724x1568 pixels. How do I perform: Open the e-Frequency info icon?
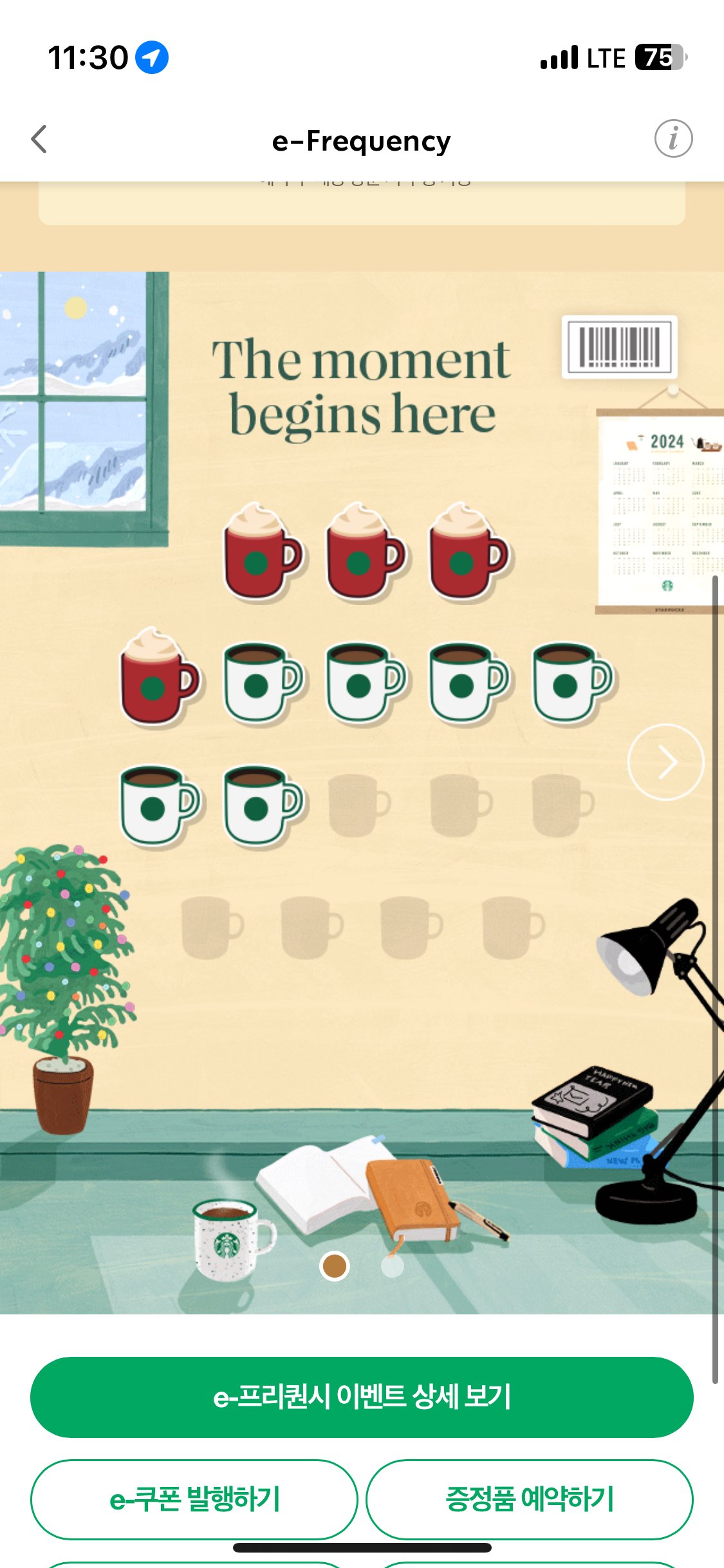[x=673, y=138]
